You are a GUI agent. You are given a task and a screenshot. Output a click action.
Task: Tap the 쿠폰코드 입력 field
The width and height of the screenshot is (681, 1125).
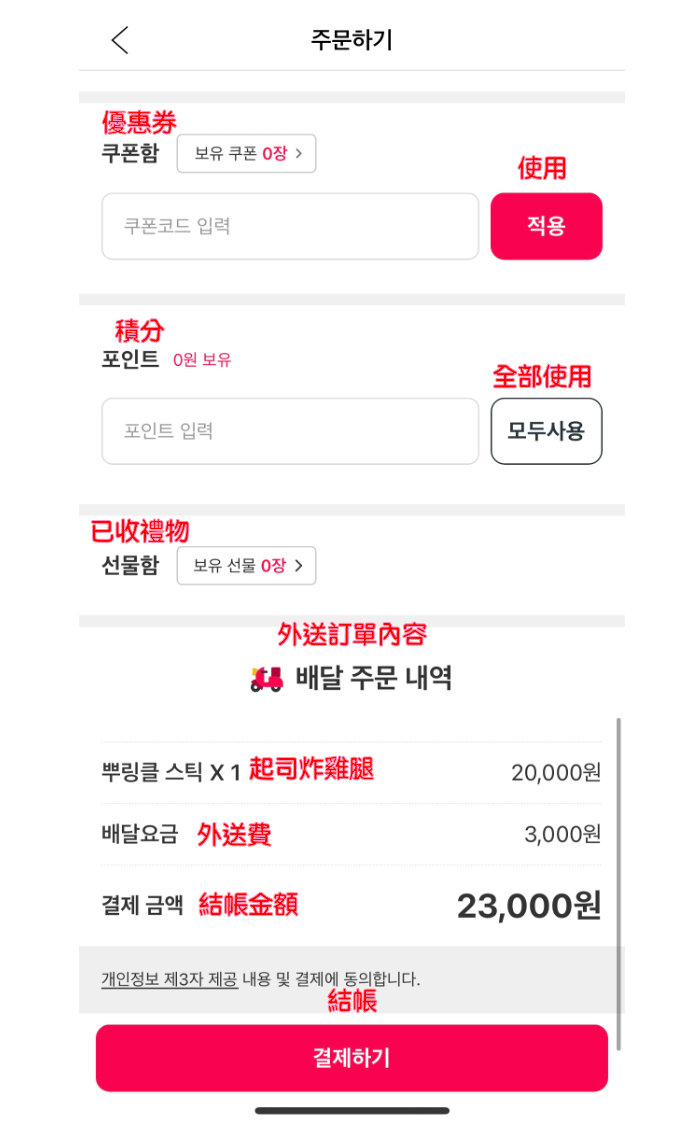tap(290, 226)
